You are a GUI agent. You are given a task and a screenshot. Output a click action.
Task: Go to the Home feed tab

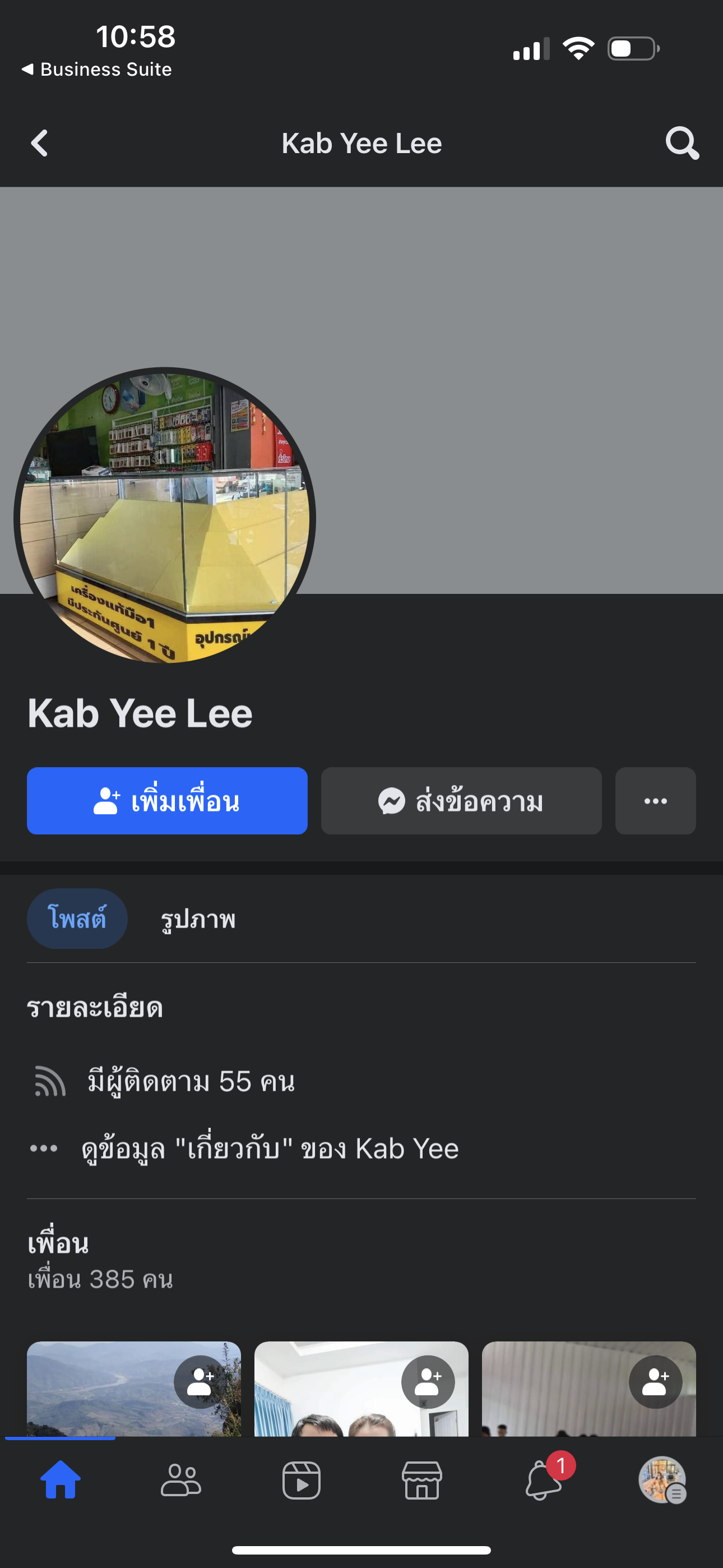point(61,1480)
